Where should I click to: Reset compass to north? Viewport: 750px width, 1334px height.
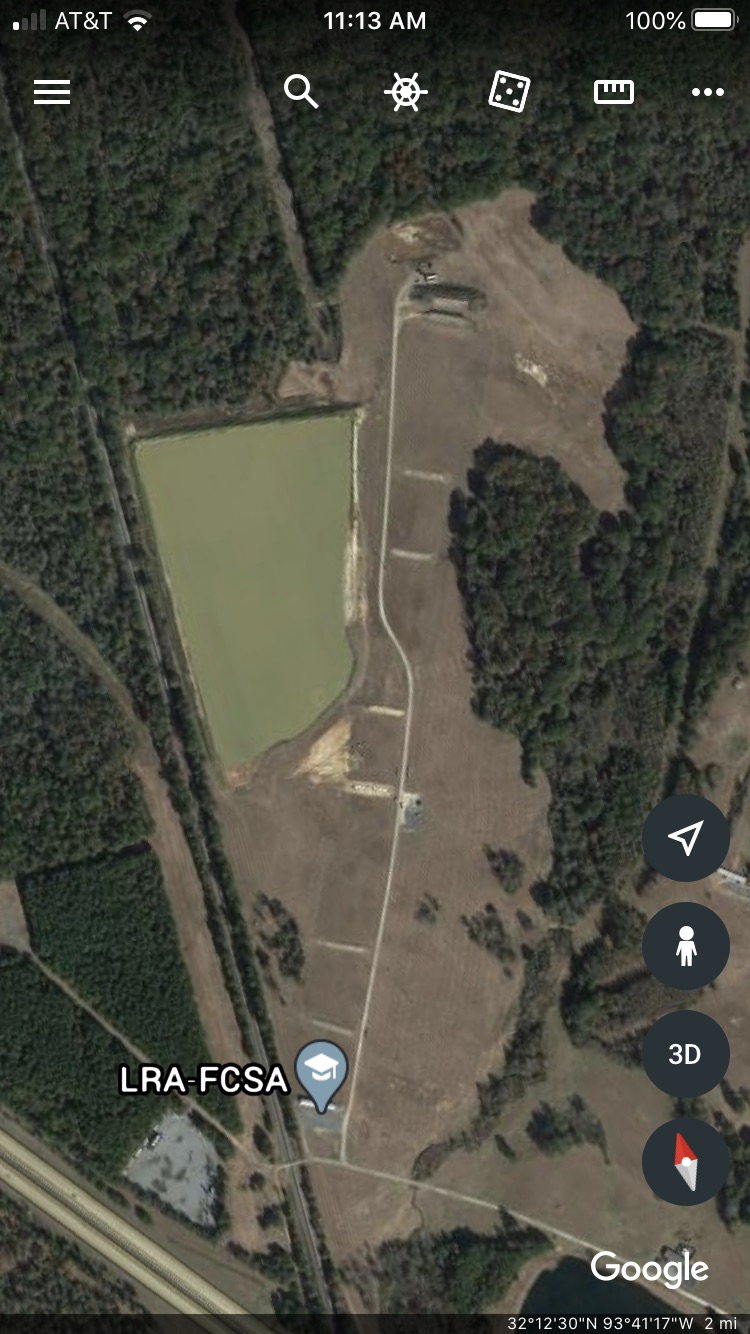click(685, 1161)
